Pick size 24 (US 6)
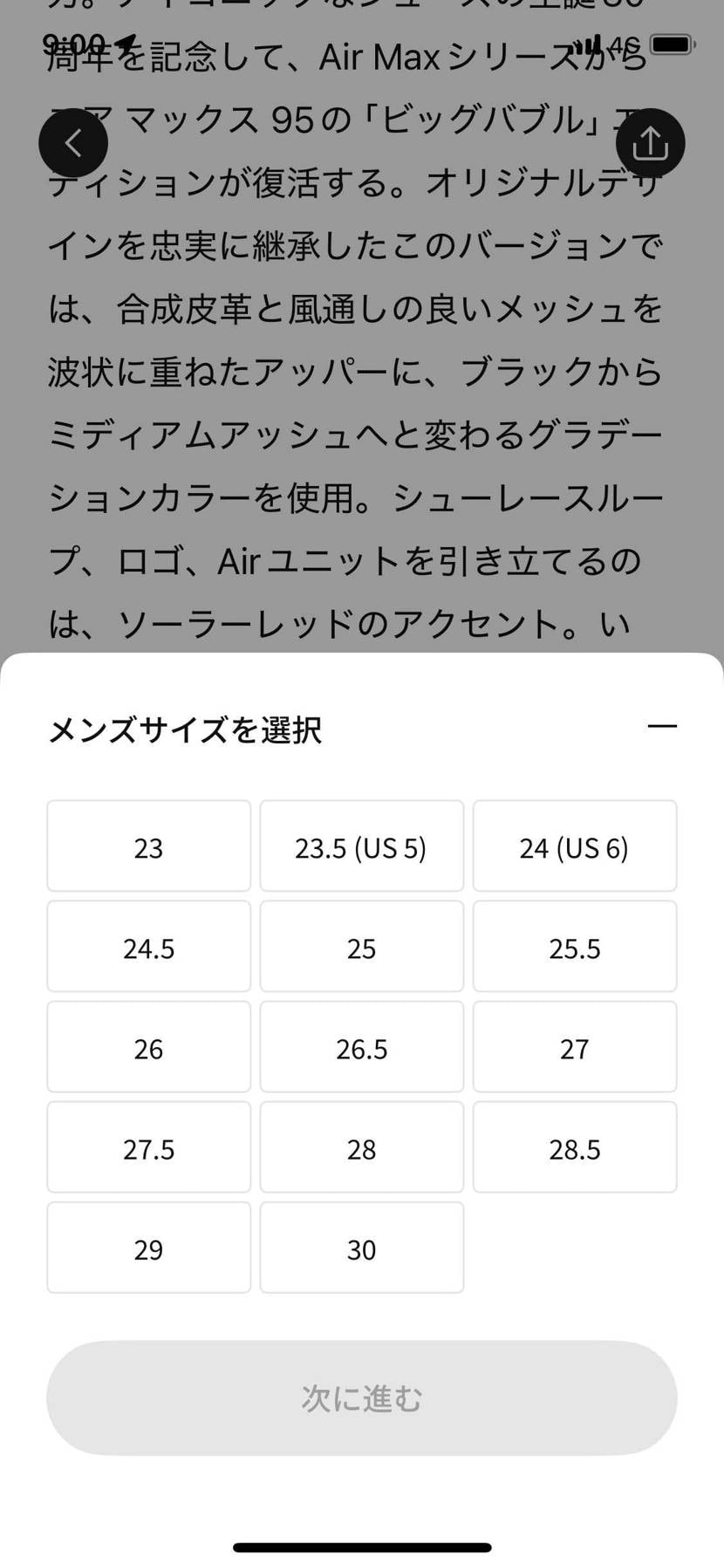Image resolution: width=724 pixels, height=1568 pixels. pos(574,846)
